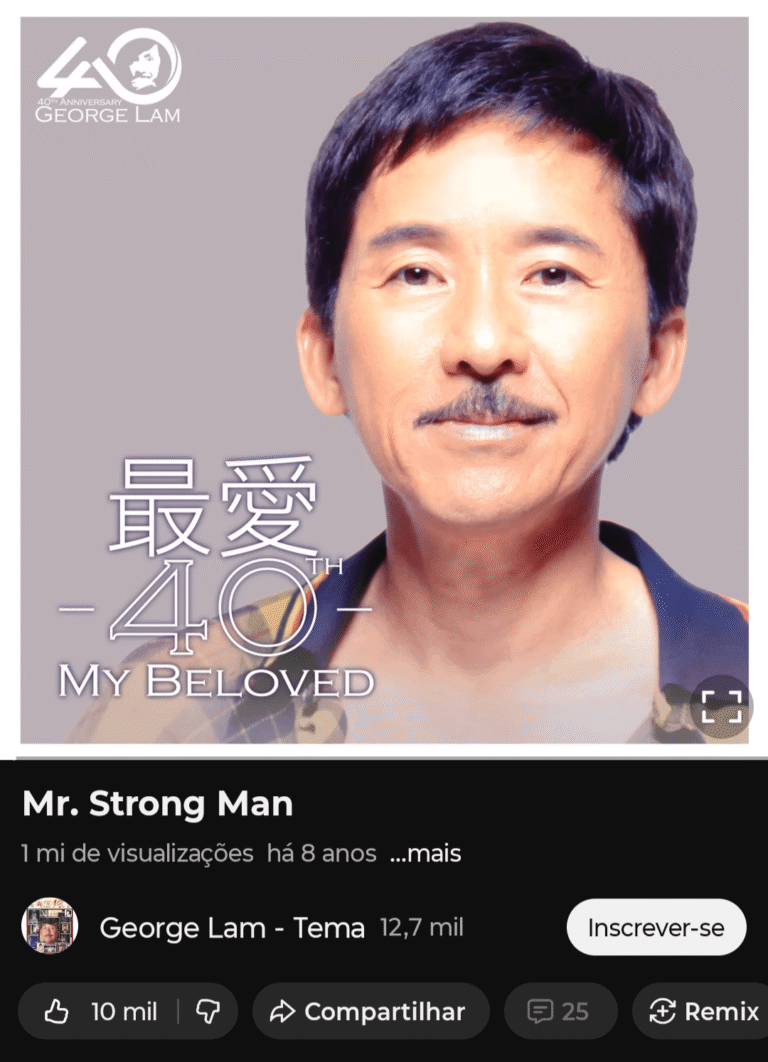
Task: Share video via Compartilhar
Action: (x=370, y=1011)
